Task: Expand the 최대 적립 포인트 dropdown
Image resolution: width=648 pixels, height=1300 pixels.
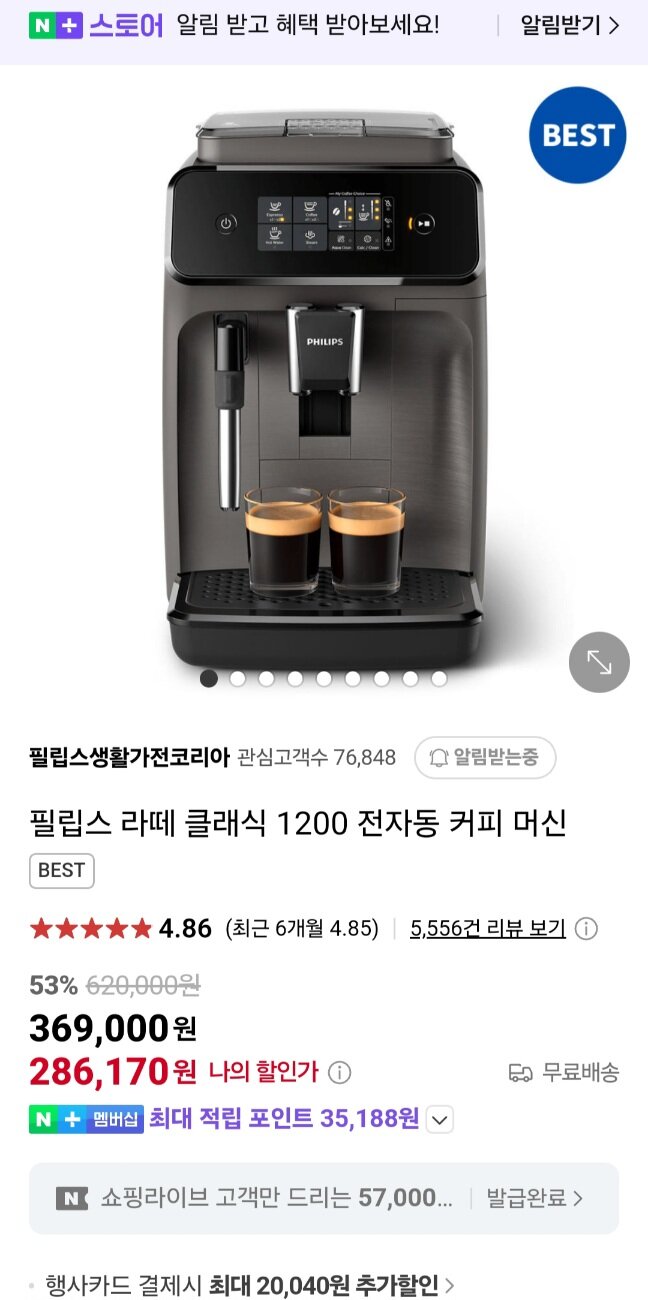Action: point(439,1120)
